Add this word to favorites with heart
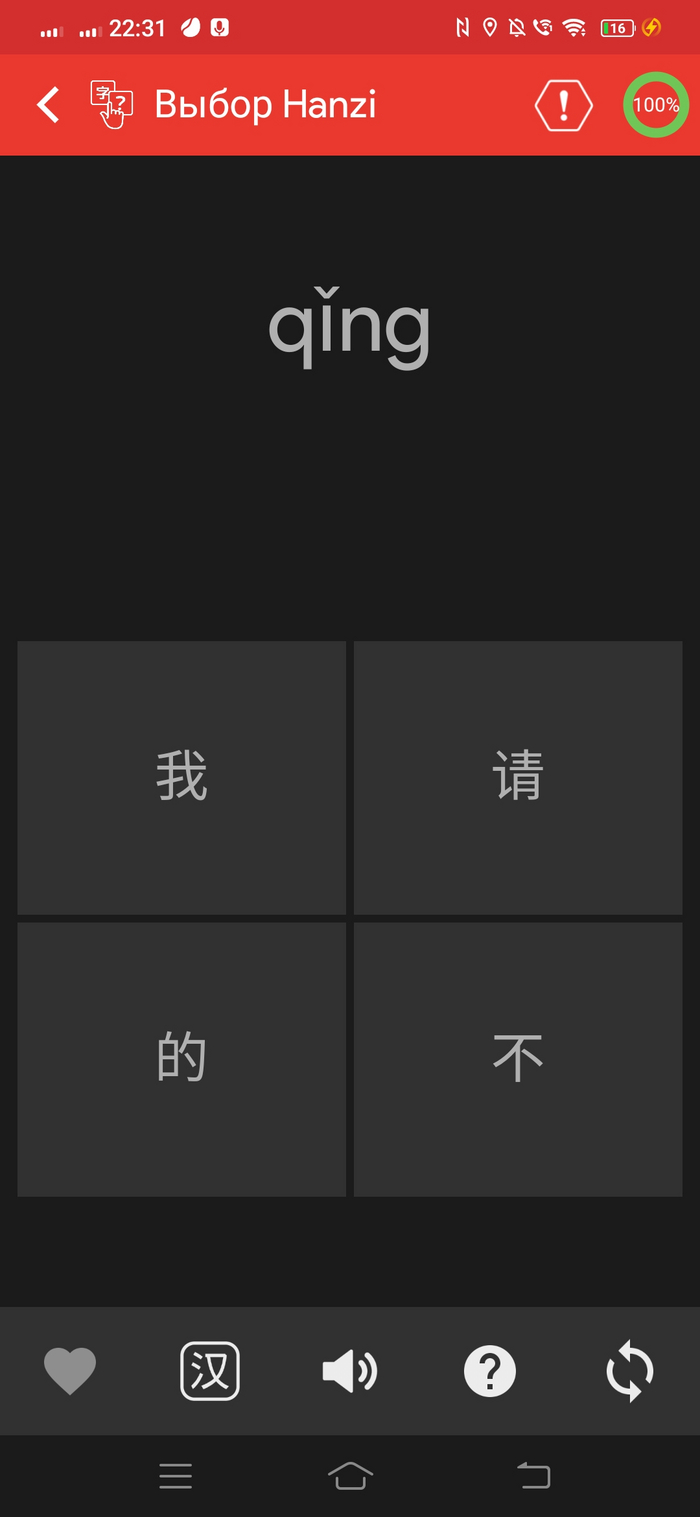The image size is (700, 1517). pyautogui.click(x=70, y=1370)
